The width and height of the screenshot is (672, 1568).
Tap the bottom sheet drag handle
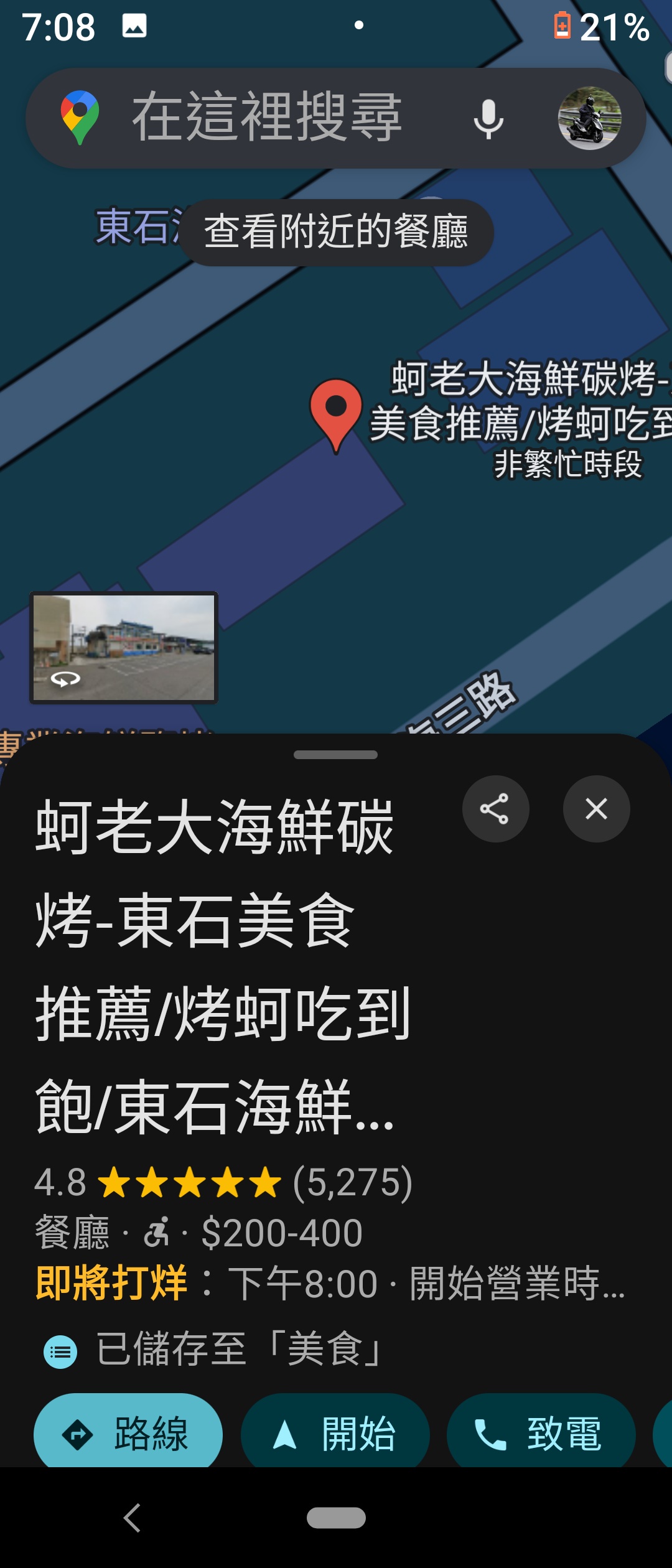click(335, 755)
